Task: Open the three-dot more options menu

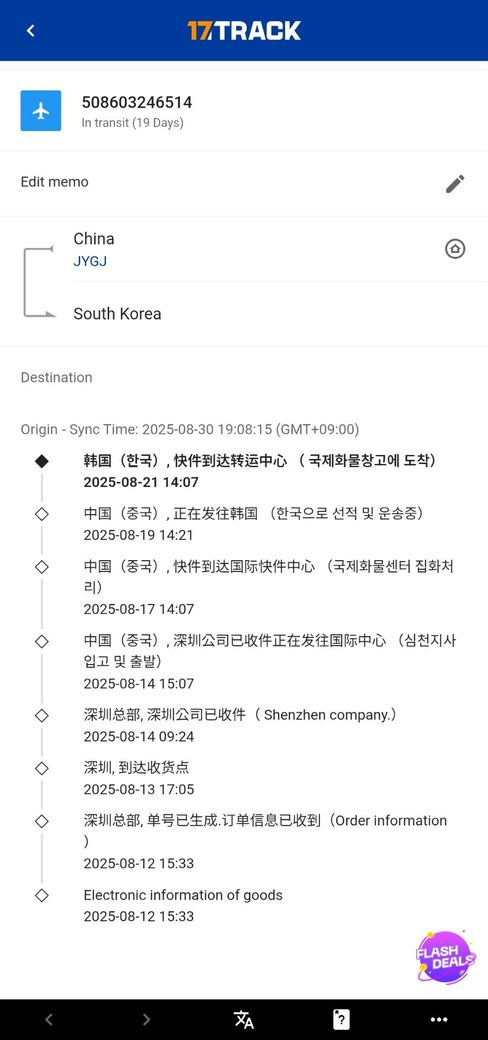Action: coord(439,1019)
